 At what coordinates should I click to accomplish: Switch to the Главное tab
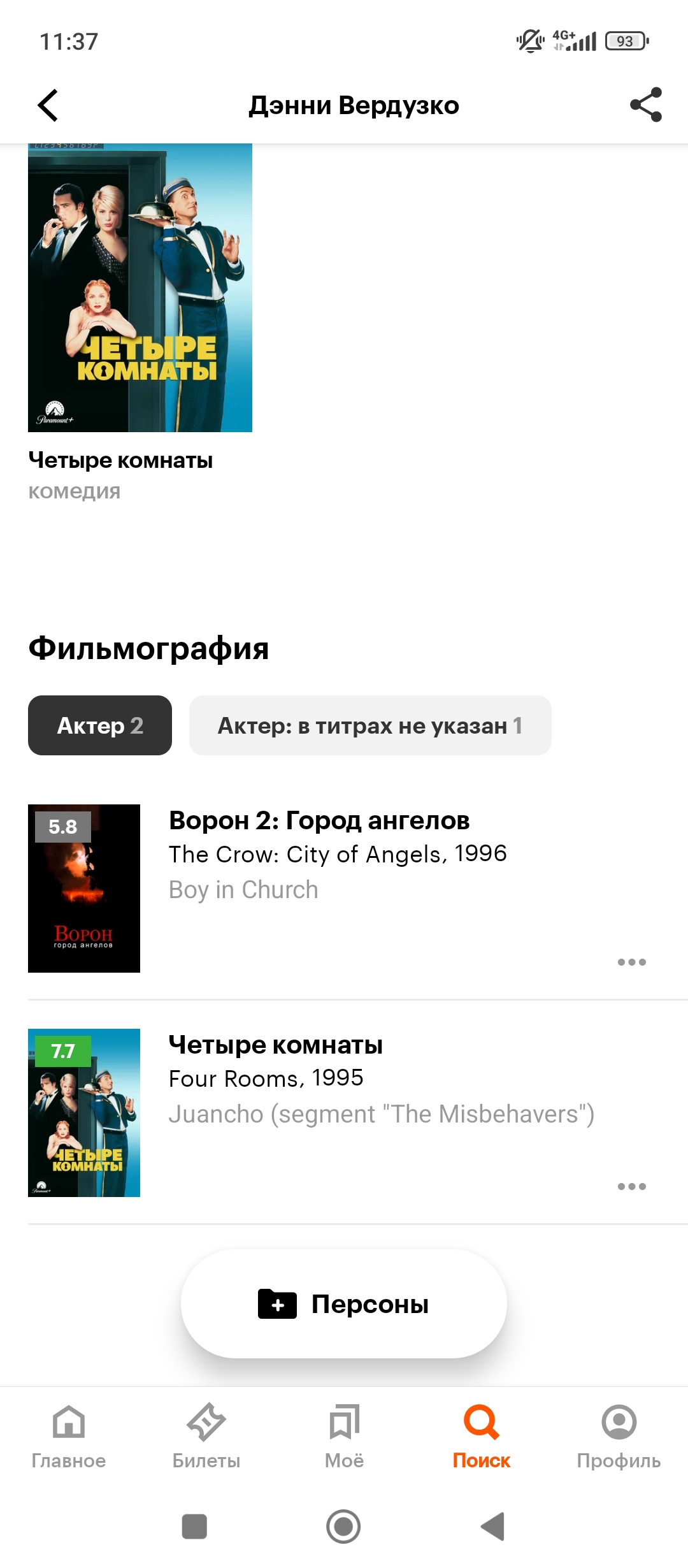pyautogui.click(x=69, y=1435)
